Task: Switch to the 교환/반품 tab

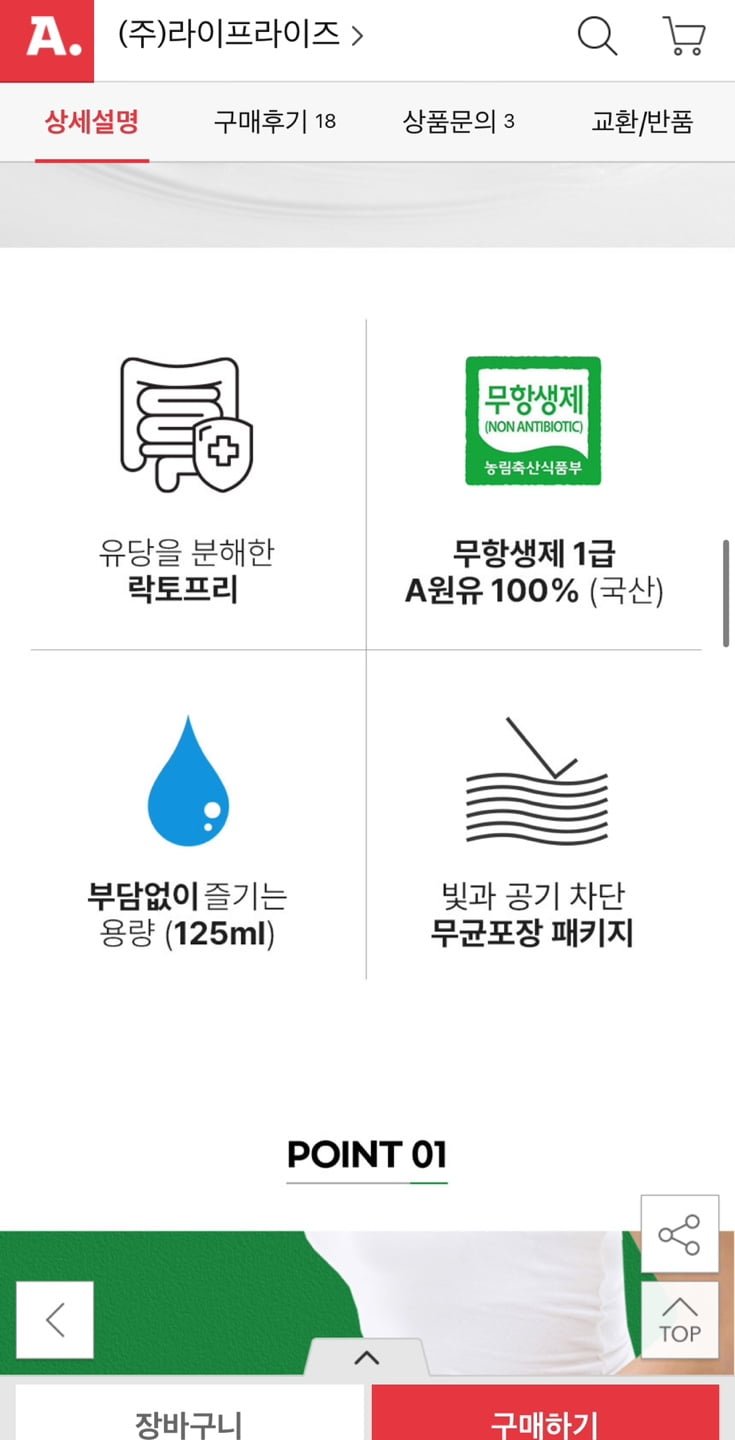Action: click(642, 122)
